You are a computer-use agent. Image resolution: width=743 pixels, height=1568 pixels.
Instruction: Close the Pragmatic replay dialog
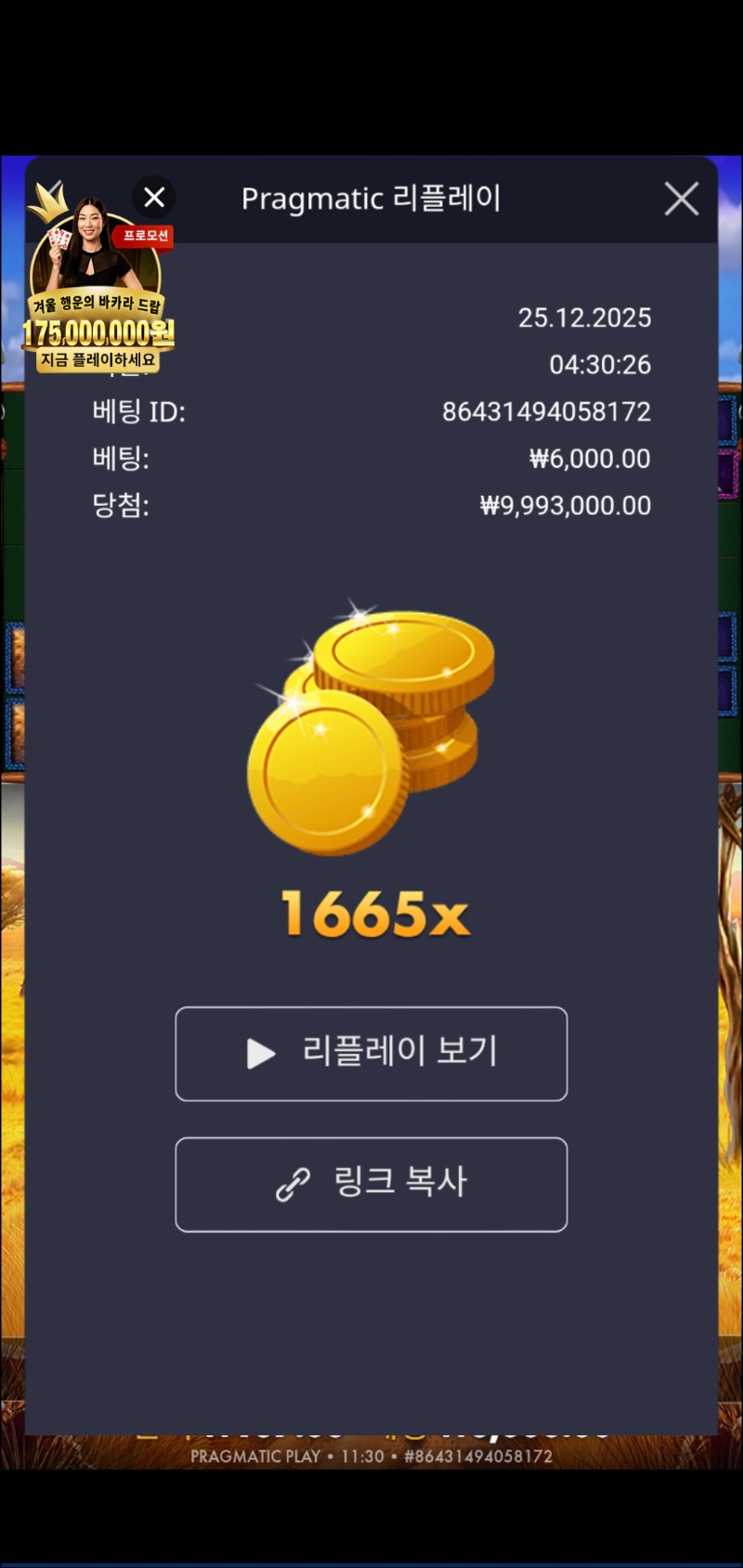681,199
